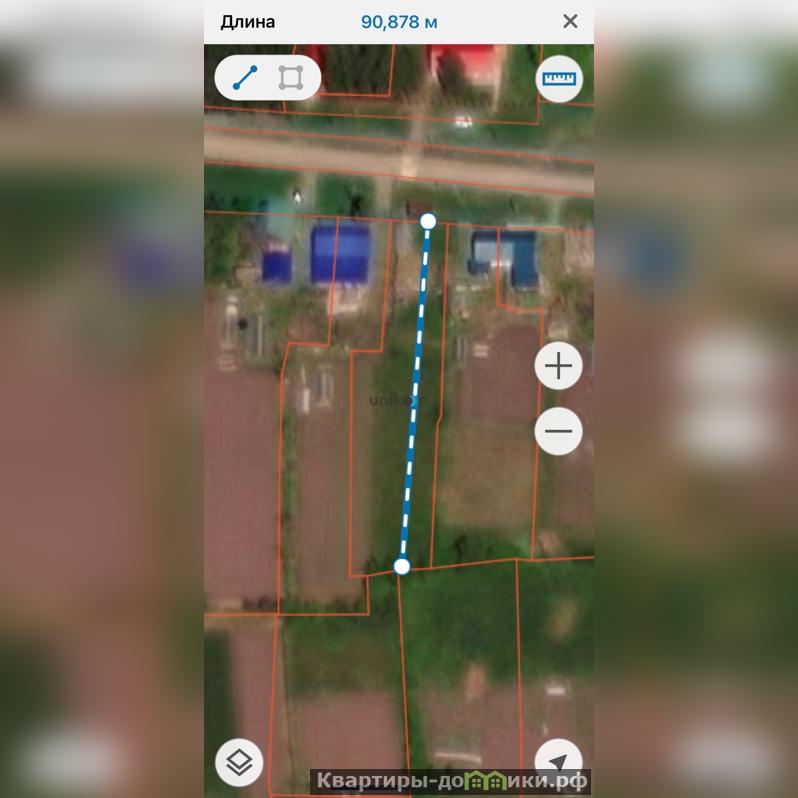This screenshot has width=798, height=798.
Task: Tap the ruler measurement tool button
Action: tap(559, 79)
